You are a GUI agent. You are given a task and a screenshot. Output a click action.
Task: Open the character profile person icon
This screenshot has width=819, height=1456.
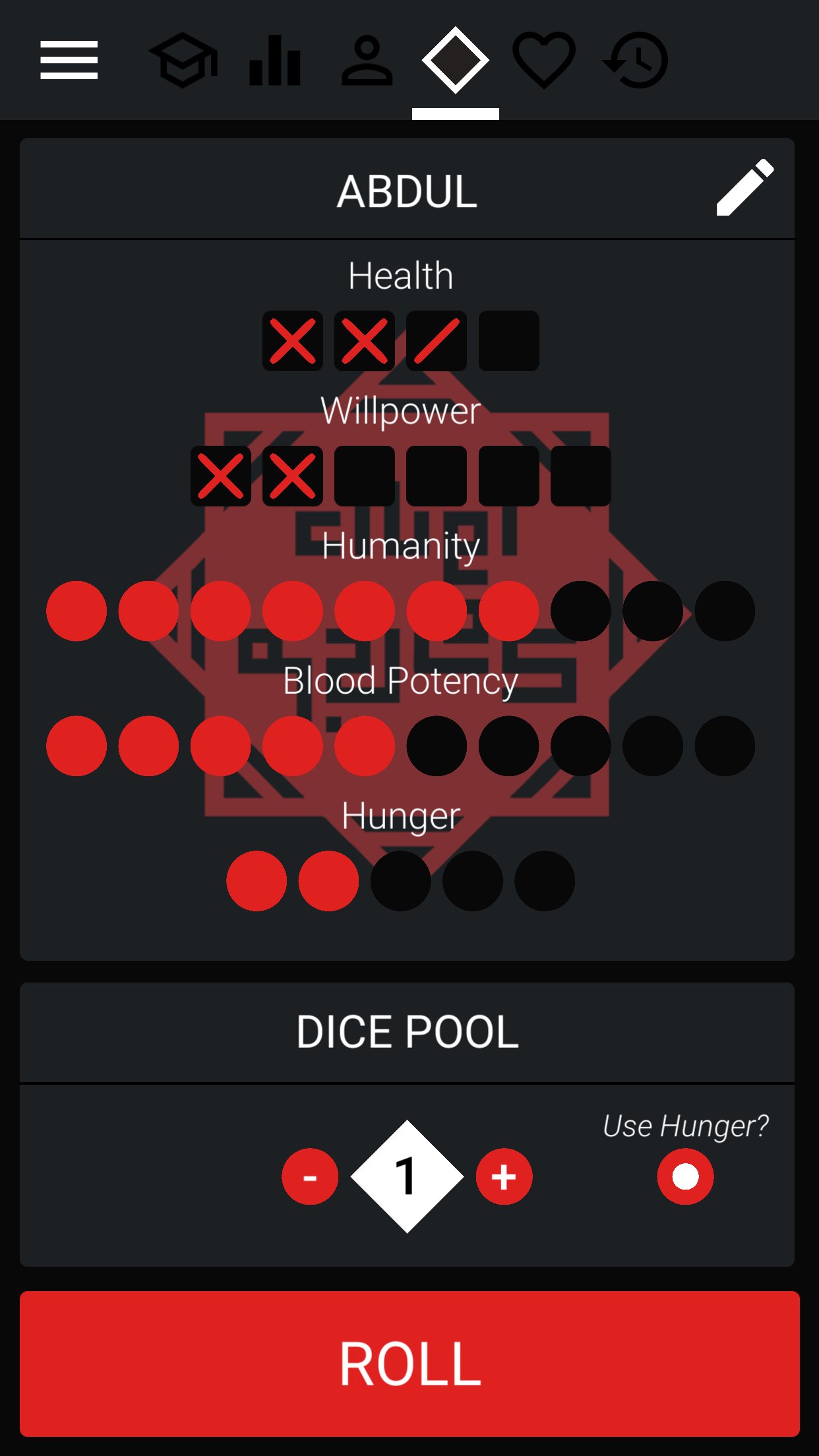pyautogui.click(x=365, y=60)
